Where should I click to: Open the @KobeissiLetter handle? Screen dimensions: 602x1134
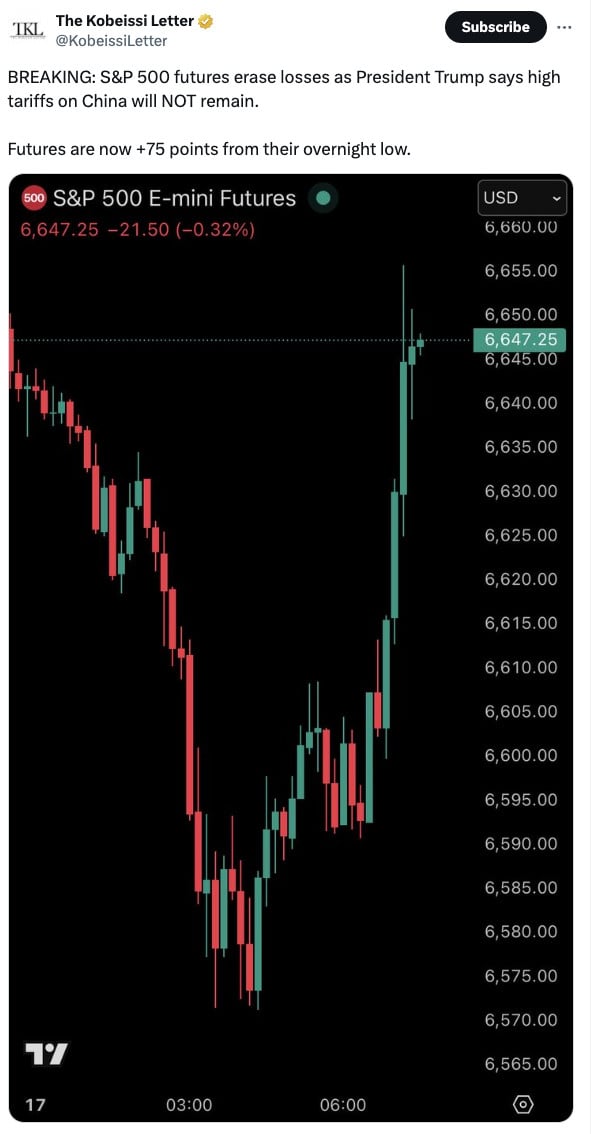click(111, 41)
